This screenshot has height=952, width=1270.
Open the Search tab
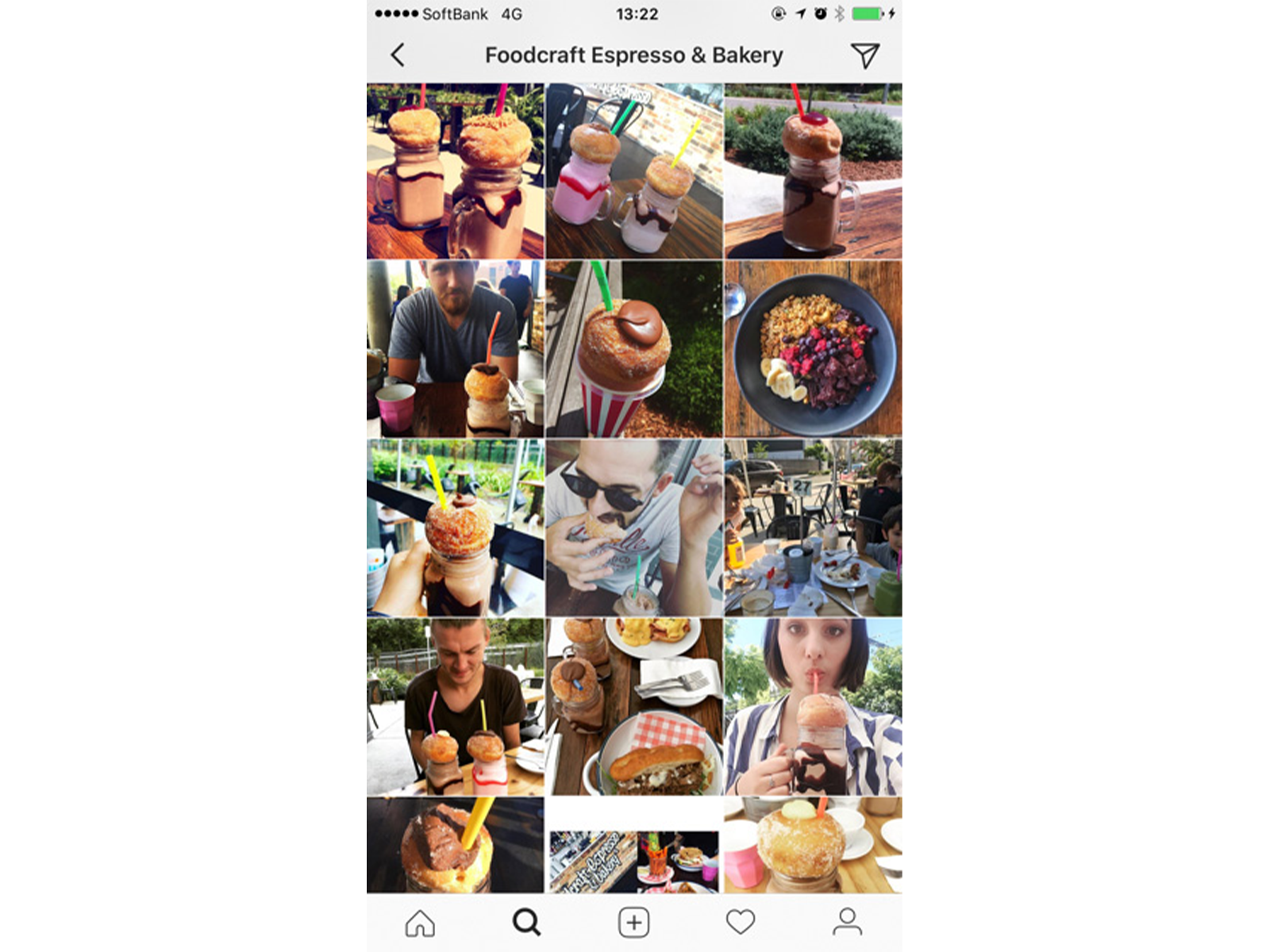pos(526,923)
